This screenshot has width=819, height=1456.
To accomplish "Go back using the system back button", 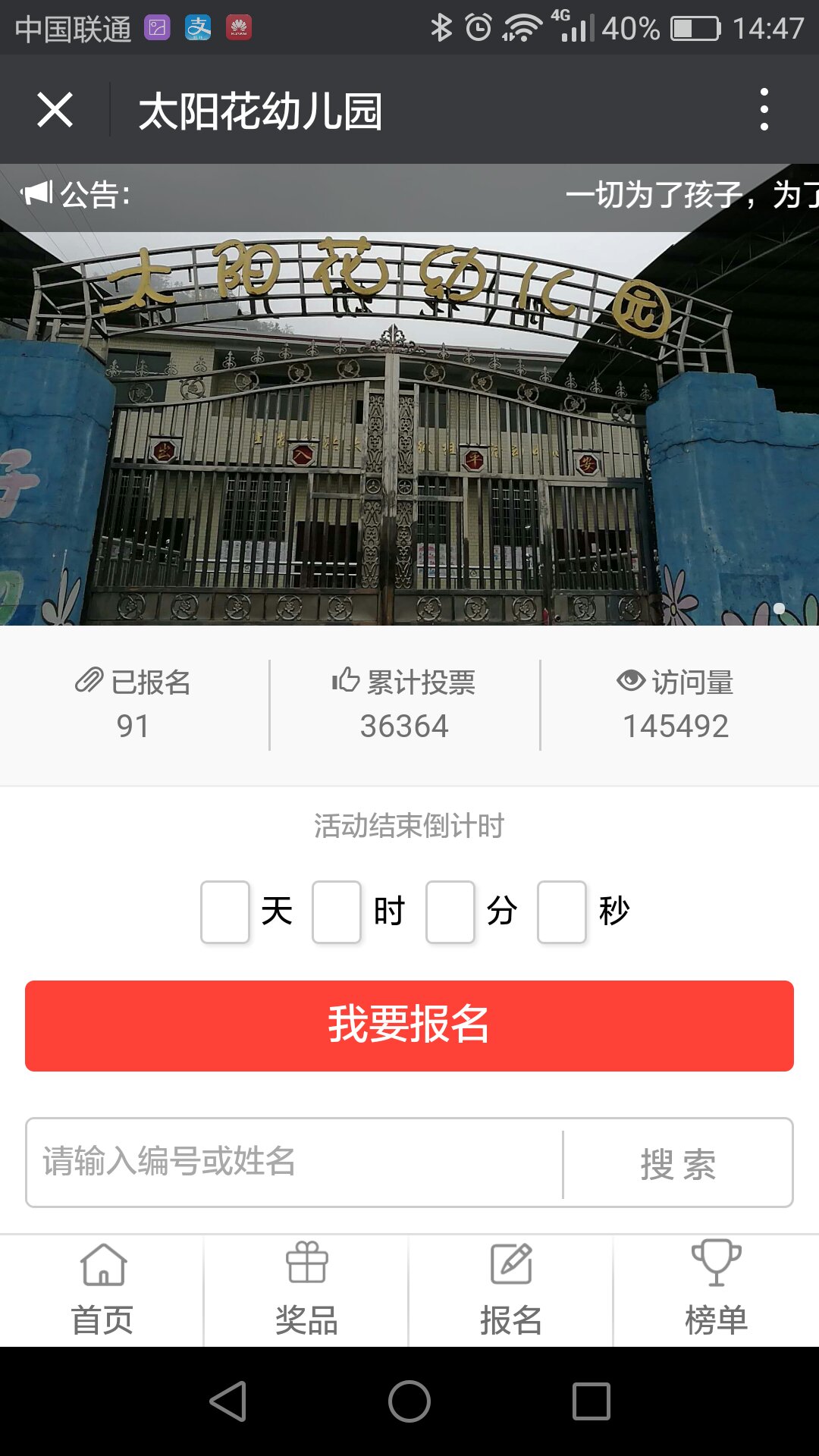I will pyautogui.click(x=228, y=1401).
